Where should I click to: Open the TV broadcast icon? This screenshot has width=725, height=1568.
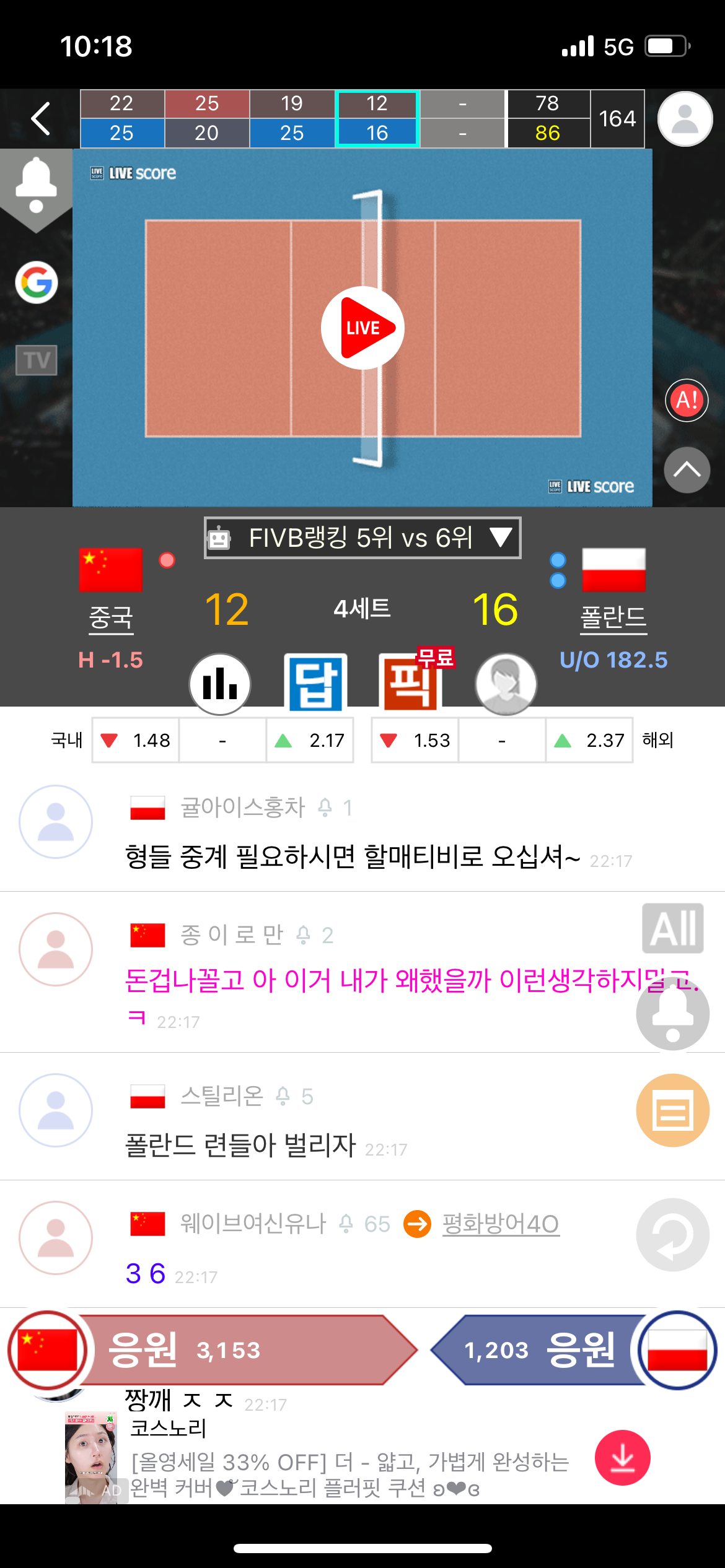click(37, 360)
